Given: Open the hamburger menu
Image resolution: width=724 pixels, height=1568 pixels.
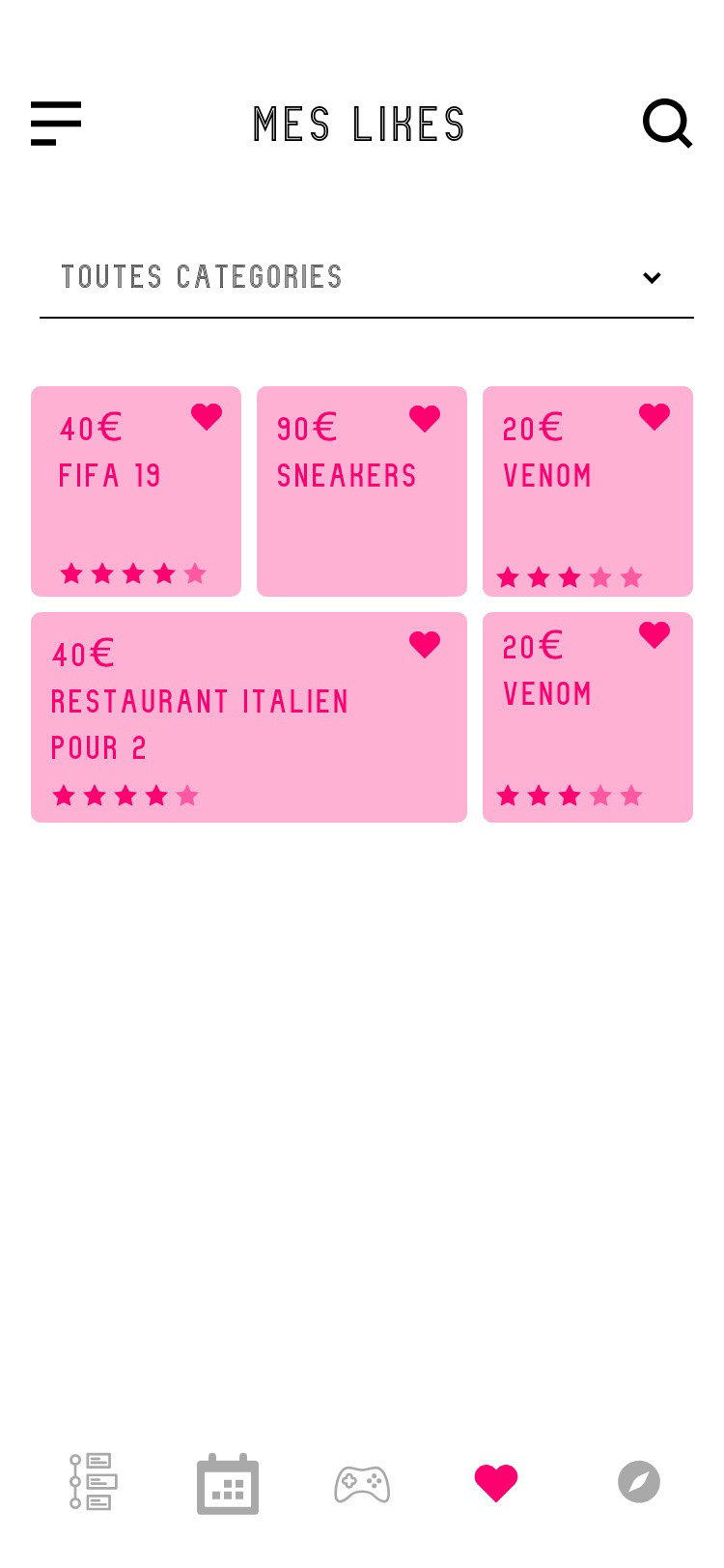Looking at the screenshot, I should (x=56, y=124).
